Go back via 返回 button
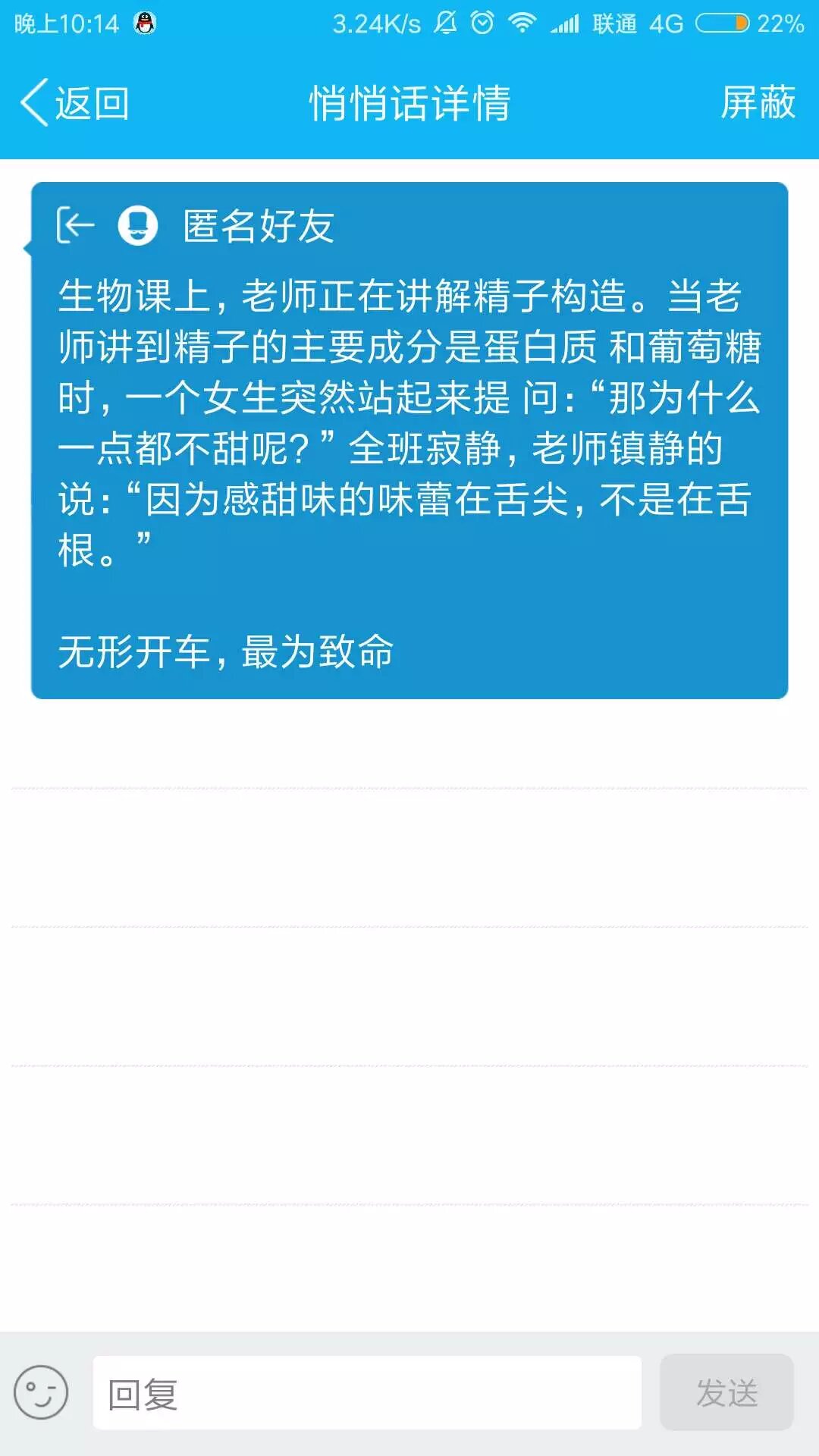Screen dimensions: 819x1456 coord(75,103)
